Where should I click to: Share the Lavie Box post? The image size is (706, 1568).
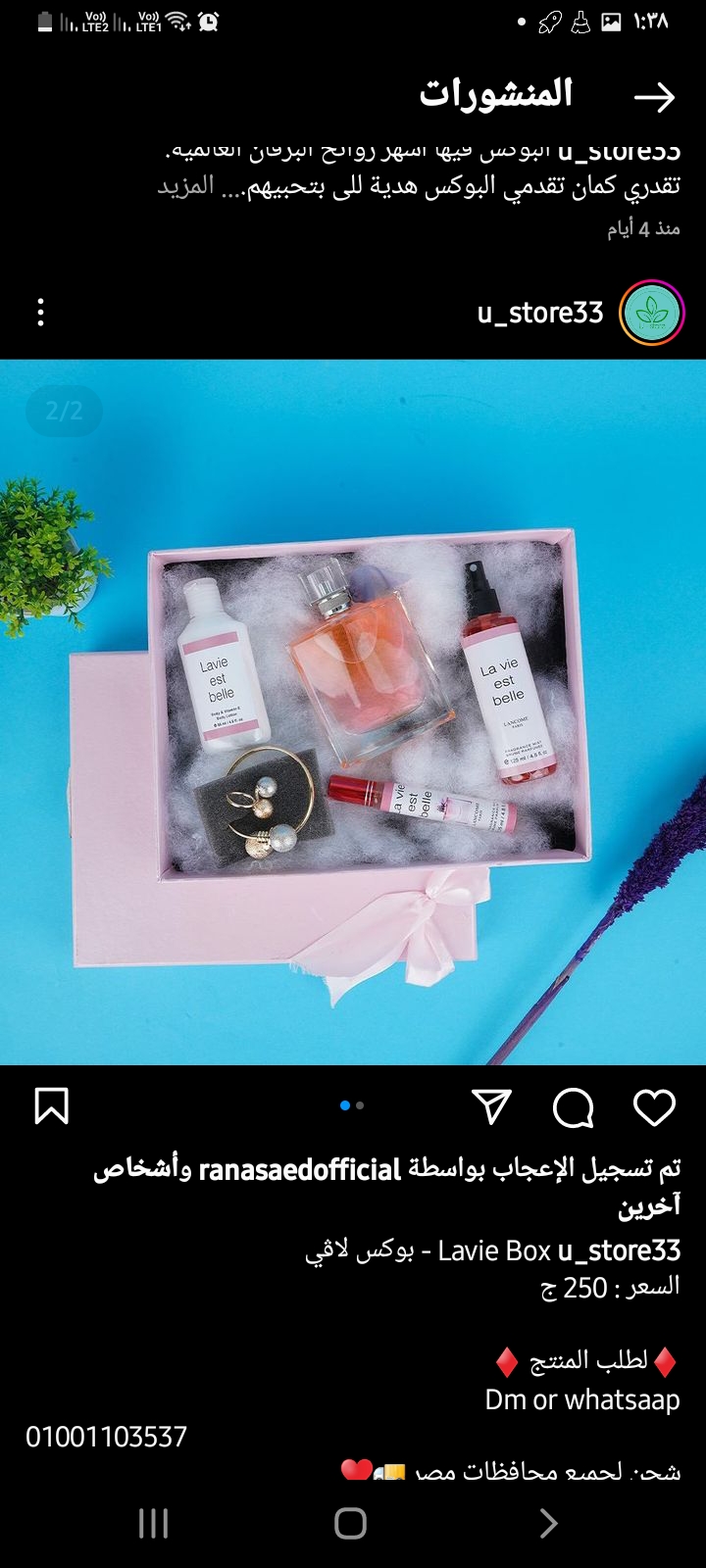point(491,1106)
